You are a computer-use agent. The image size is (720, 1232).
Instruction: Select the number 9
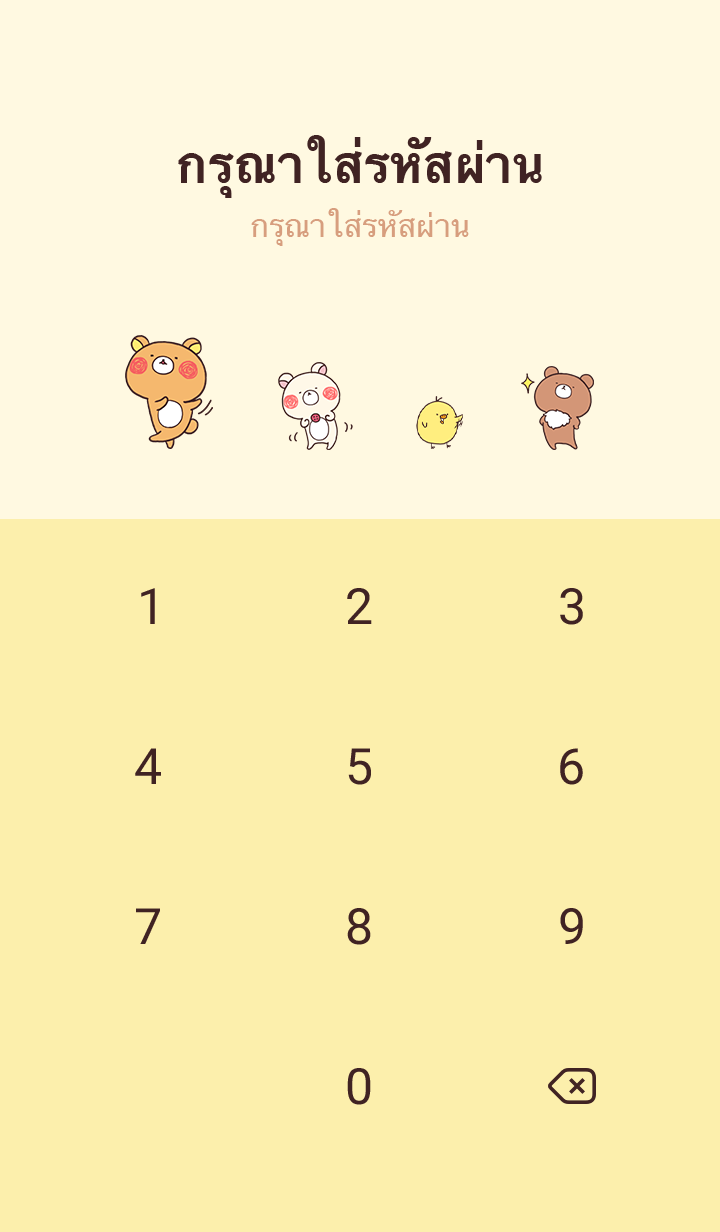(571, 927)
